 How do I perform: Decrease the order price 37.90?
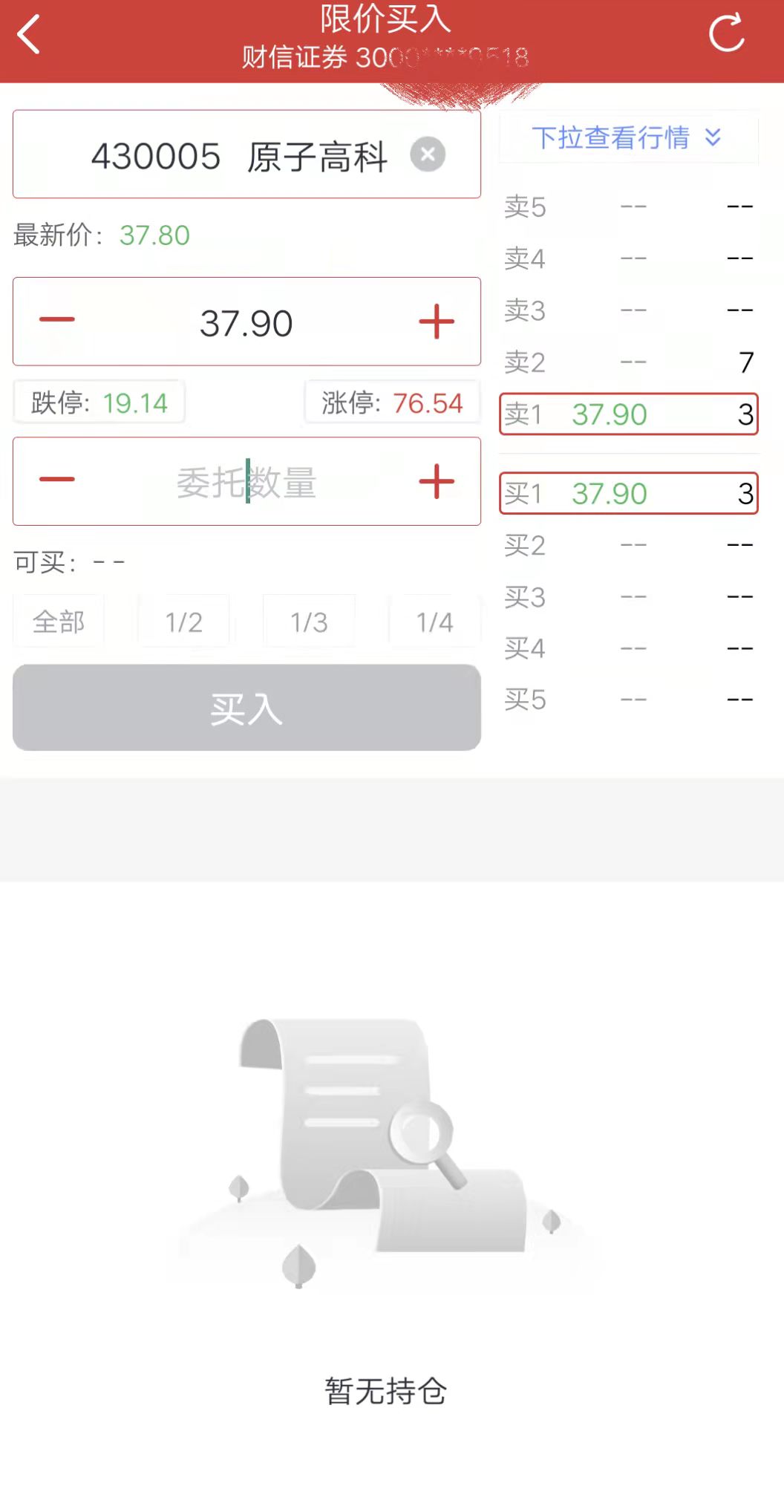[x=57, y=321]
